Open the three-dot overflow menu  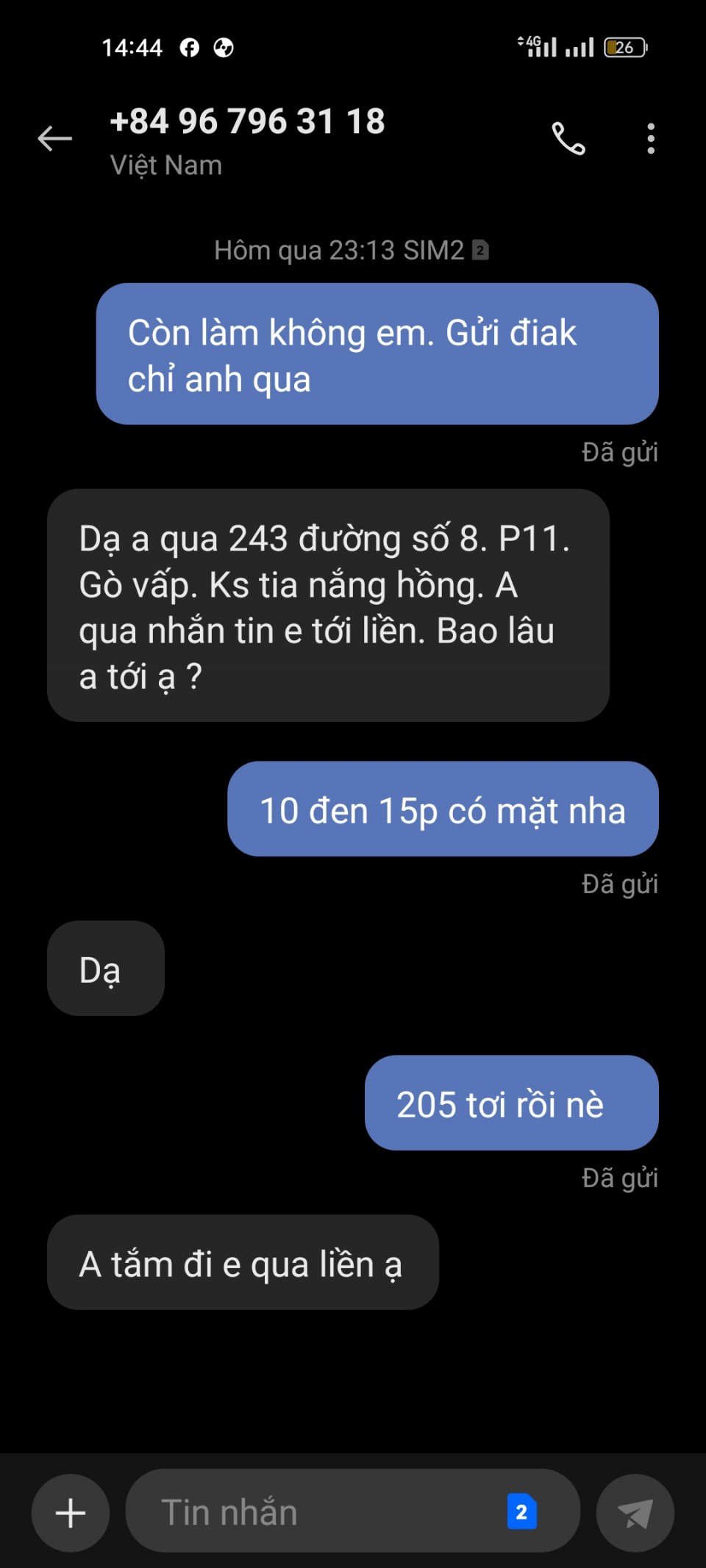click(650, 138)
